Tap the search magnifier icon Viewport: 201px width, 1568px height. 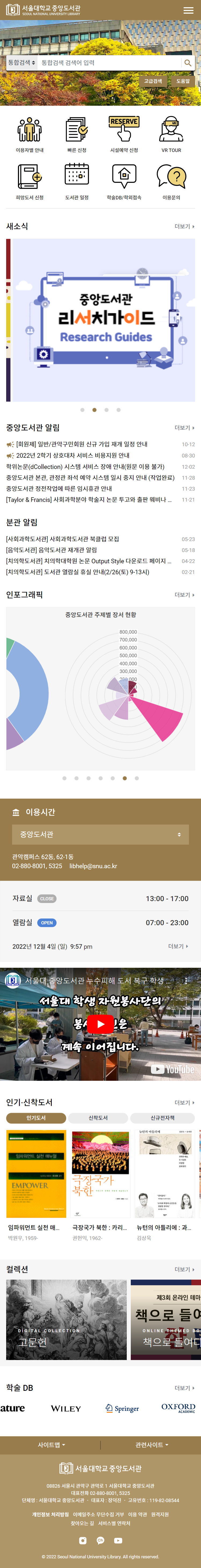(188, 63)
